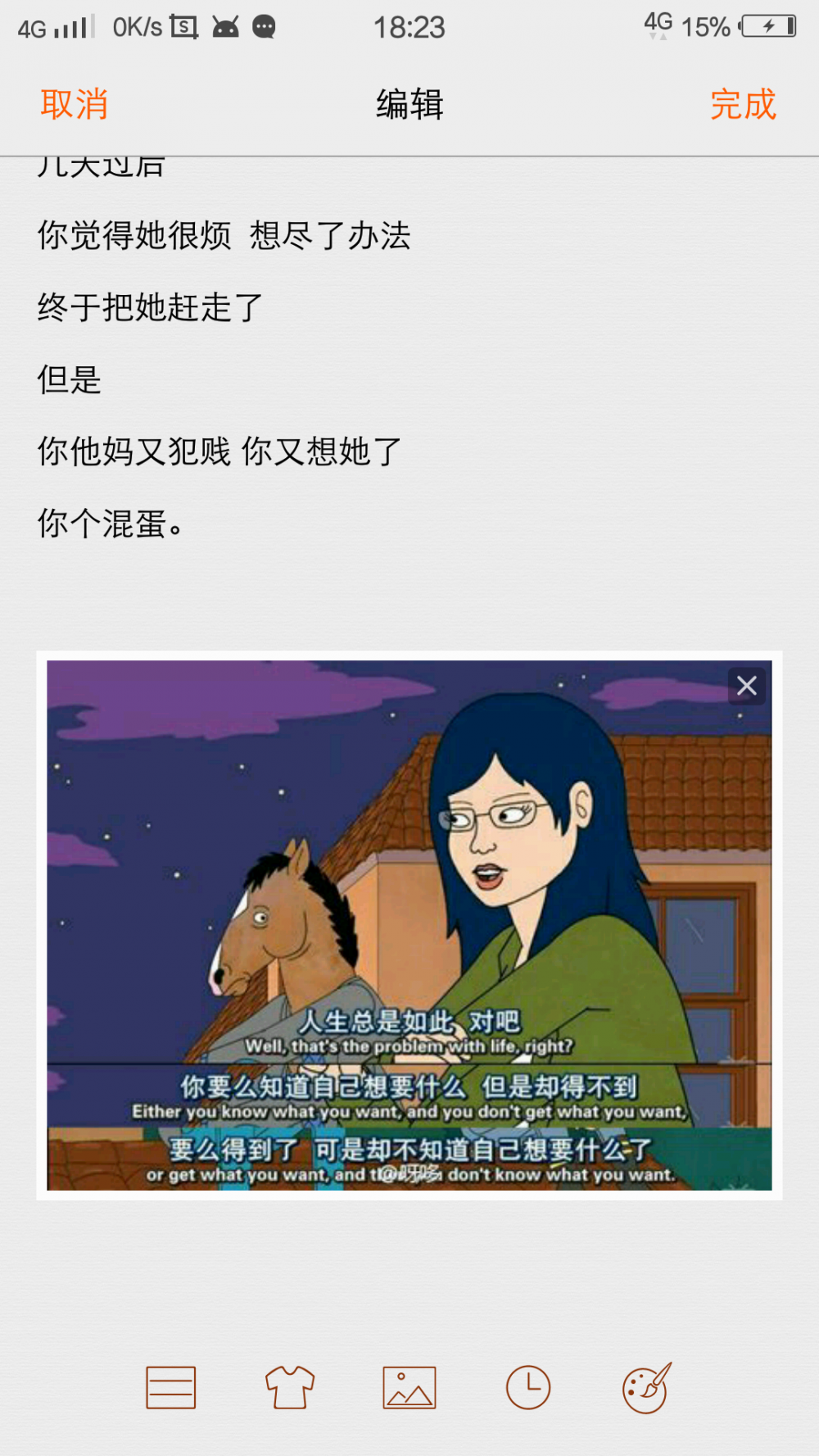Screen dimensions: 819x1456
Task: Remove the attached image with the X
Action: click(747, 685)
